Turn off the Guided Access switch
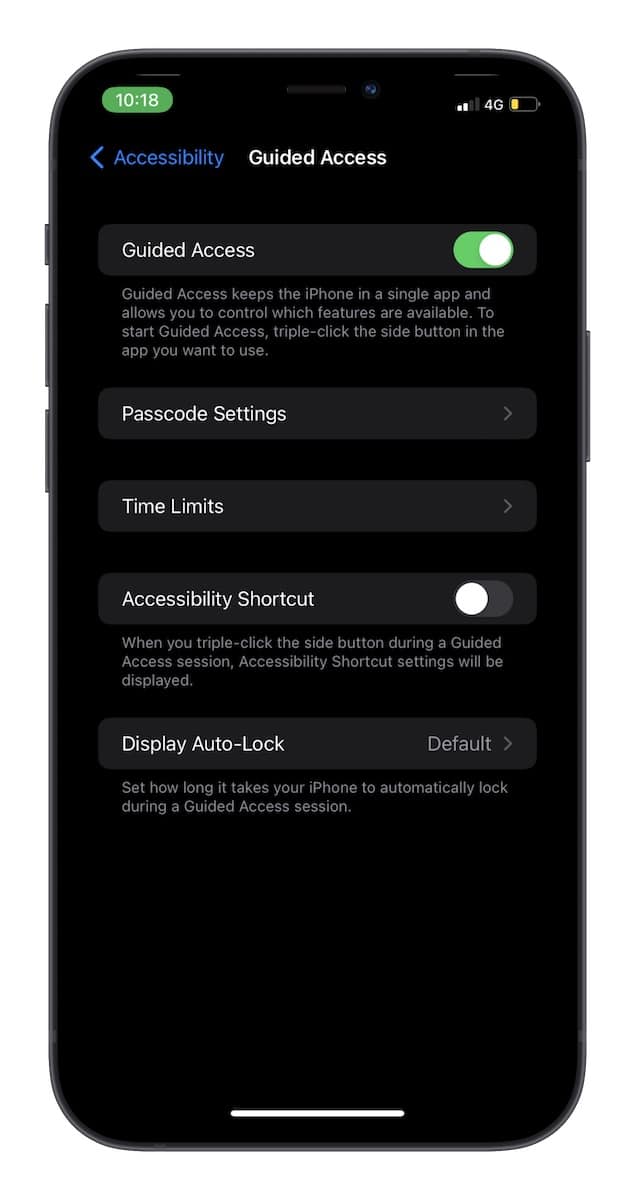This screenshot has width=635, height=1200. coord(483,250)
